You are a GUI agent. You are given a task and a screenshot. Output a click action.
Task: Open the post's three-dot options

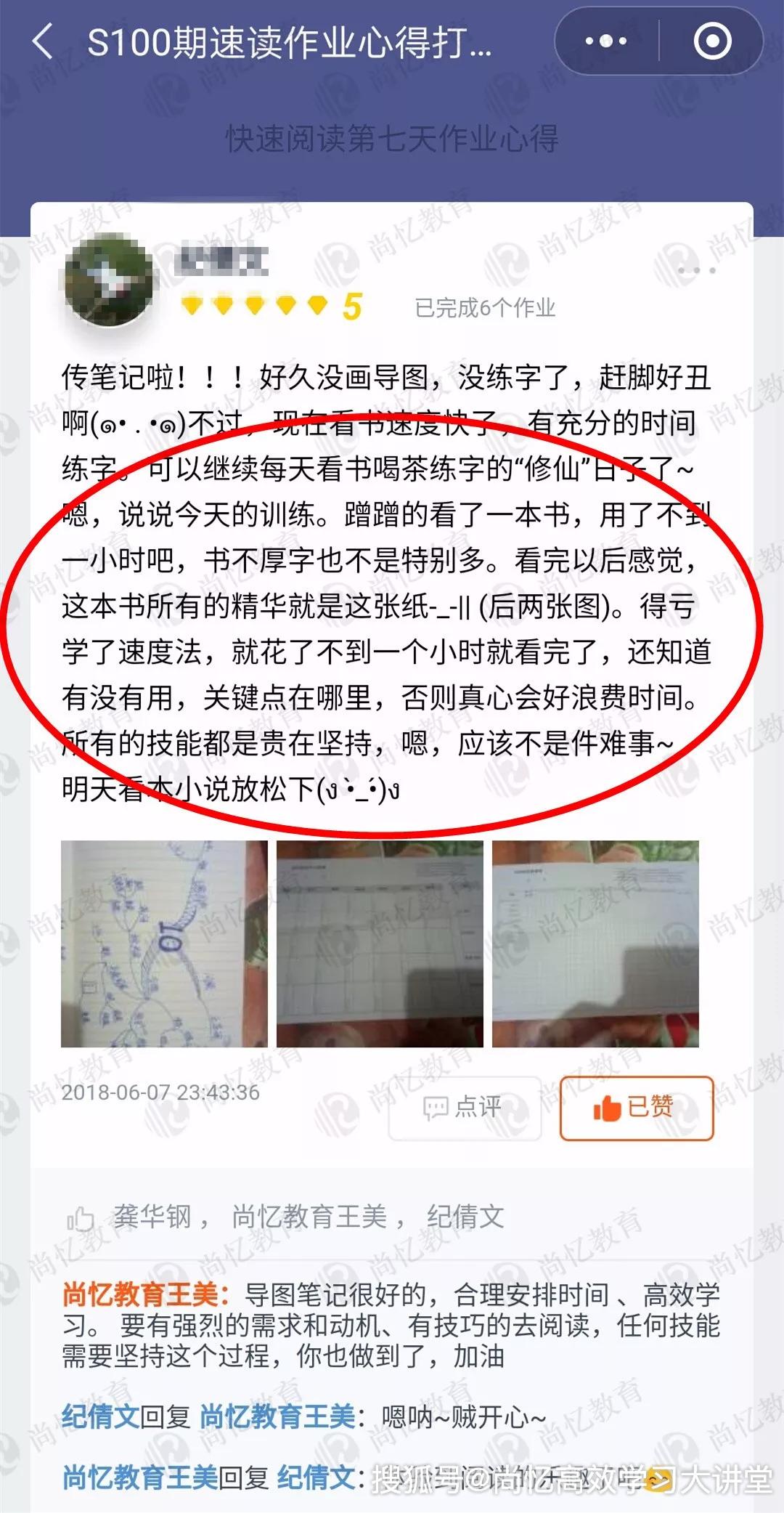696,270
